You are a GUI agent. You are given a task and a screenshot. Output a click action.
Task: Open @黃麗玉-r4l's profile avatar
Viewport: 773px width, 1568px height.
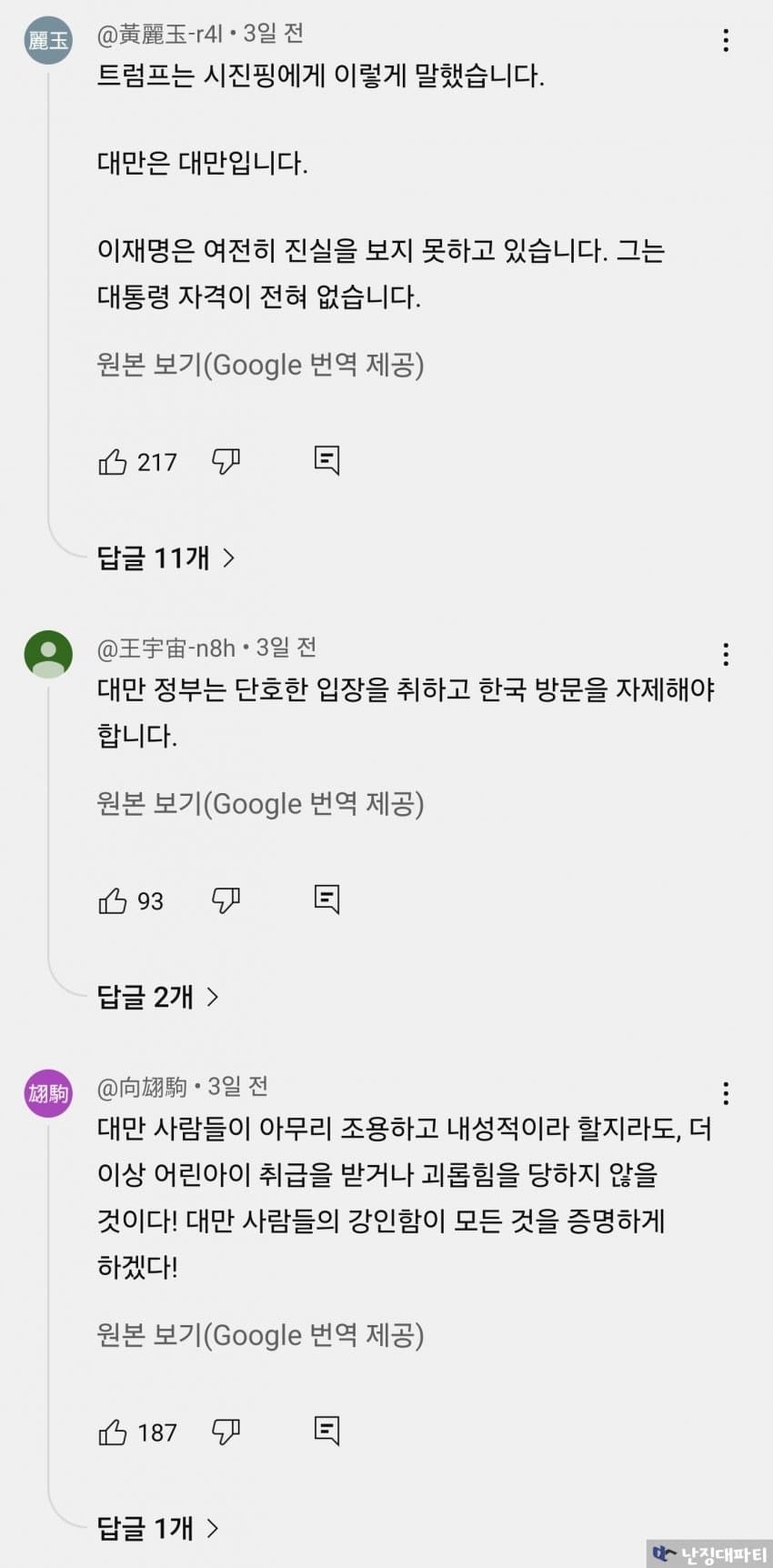[48, 40]
